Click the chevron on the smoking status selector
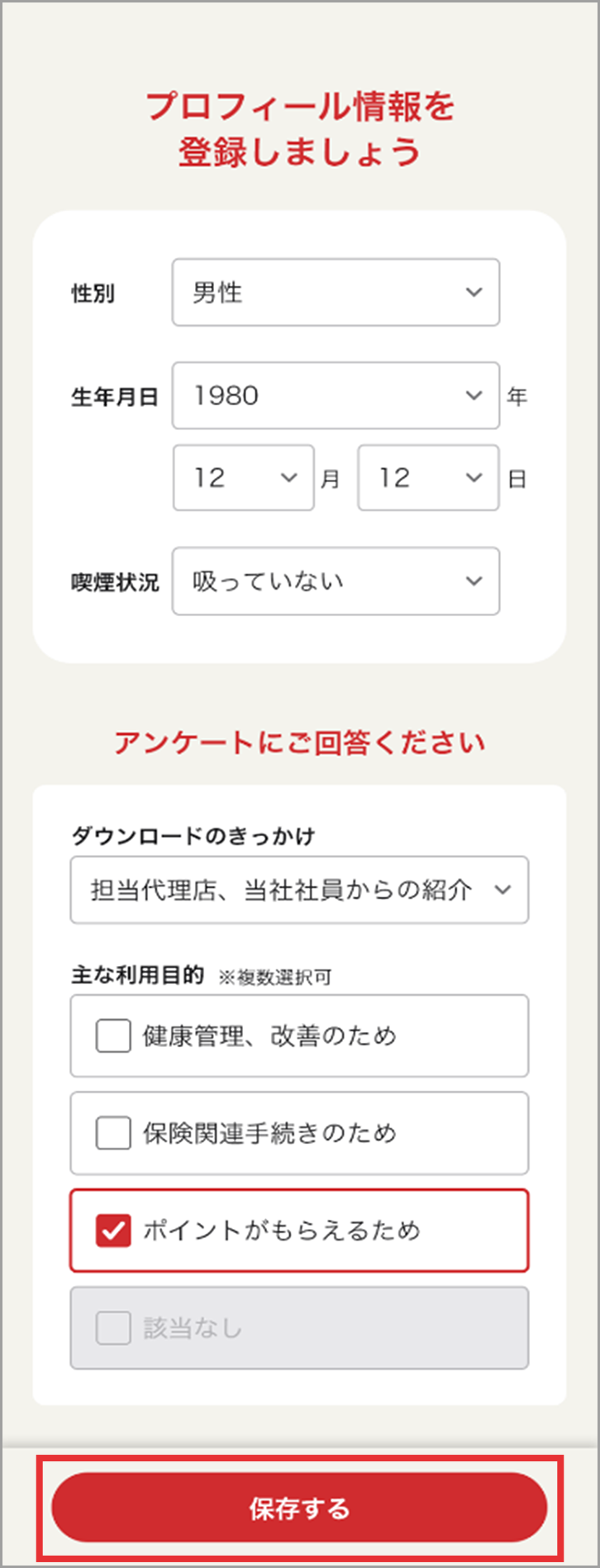The height and width of the screenshot is (1568, 600). (474, 581)
